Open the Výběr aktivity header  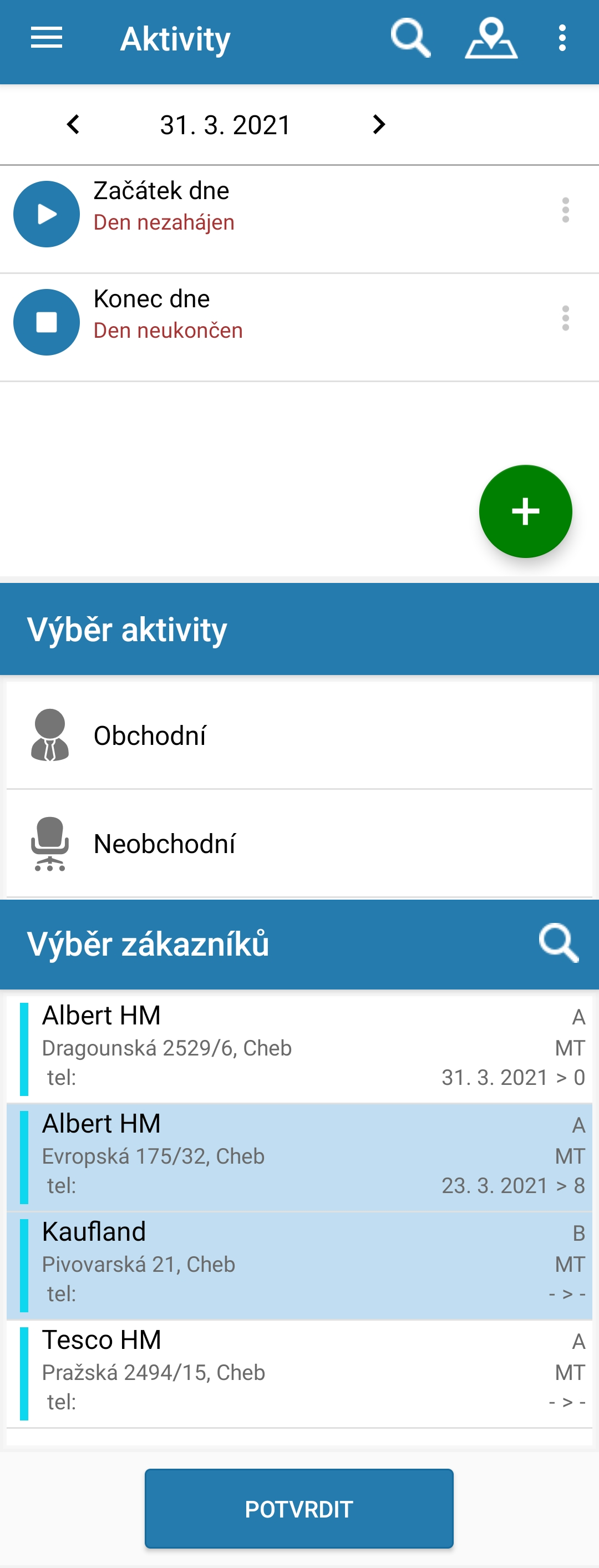point(128,628)
